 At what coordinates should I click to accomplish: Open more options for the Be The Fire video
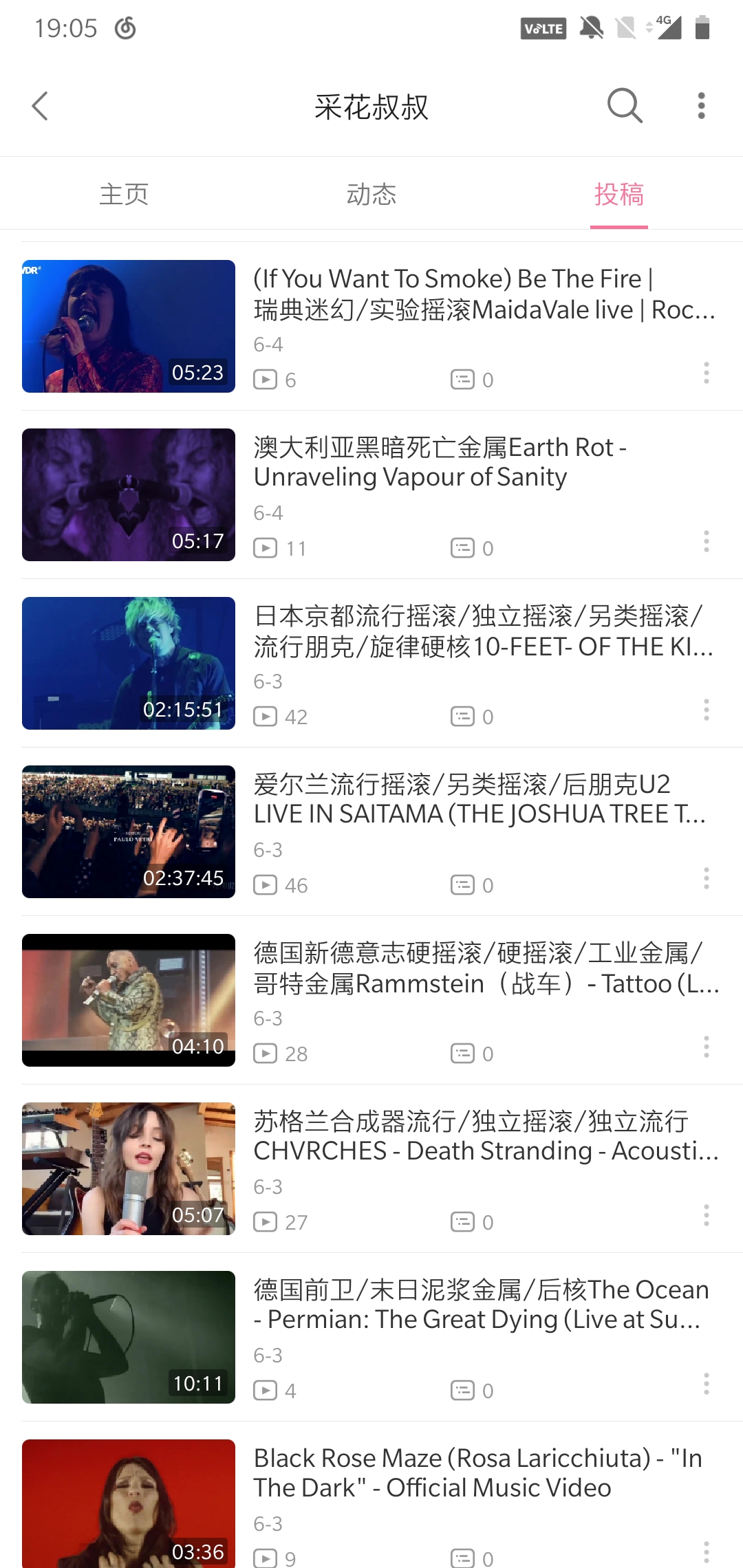(x=706, y=373)
